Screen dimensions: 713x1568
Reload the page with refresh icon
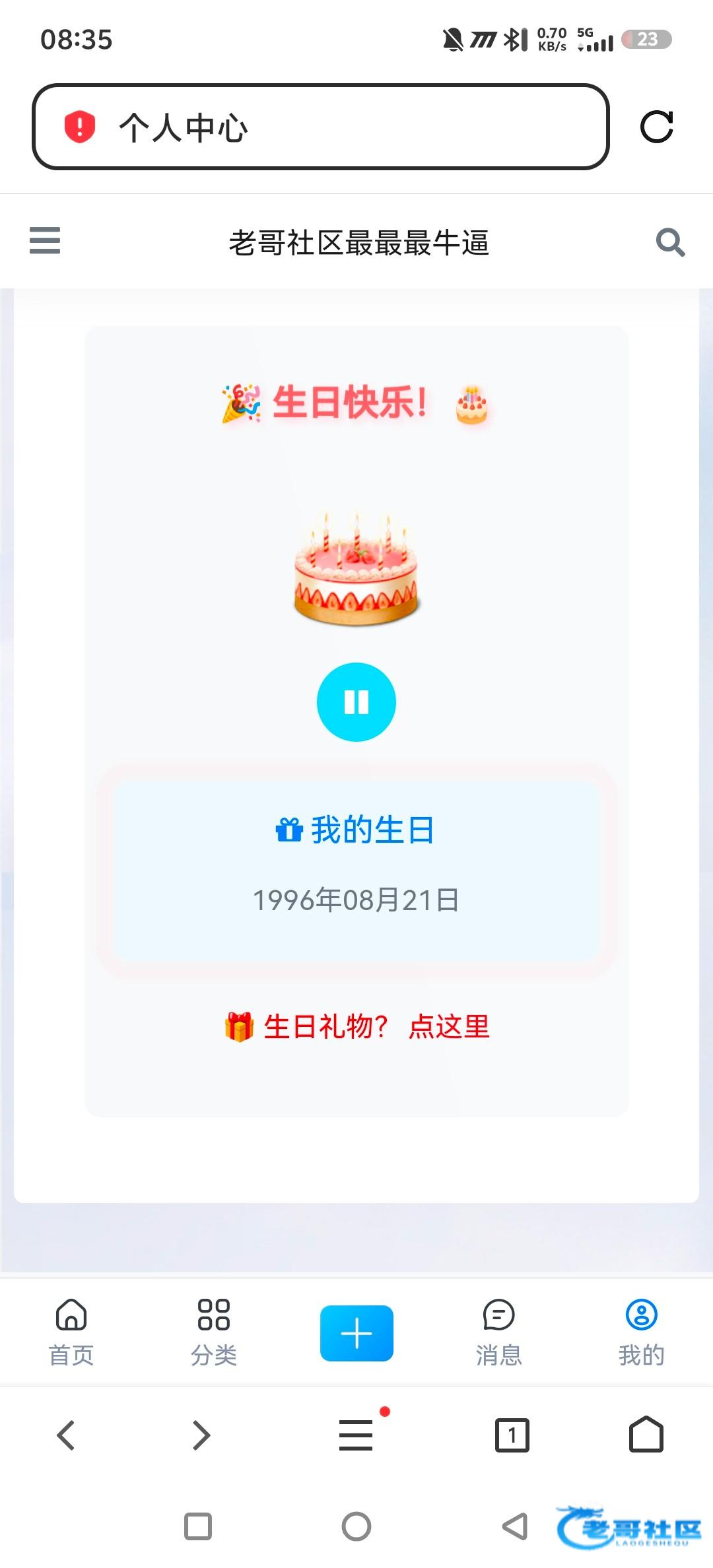pyautogui.click(x=657, y=127)
